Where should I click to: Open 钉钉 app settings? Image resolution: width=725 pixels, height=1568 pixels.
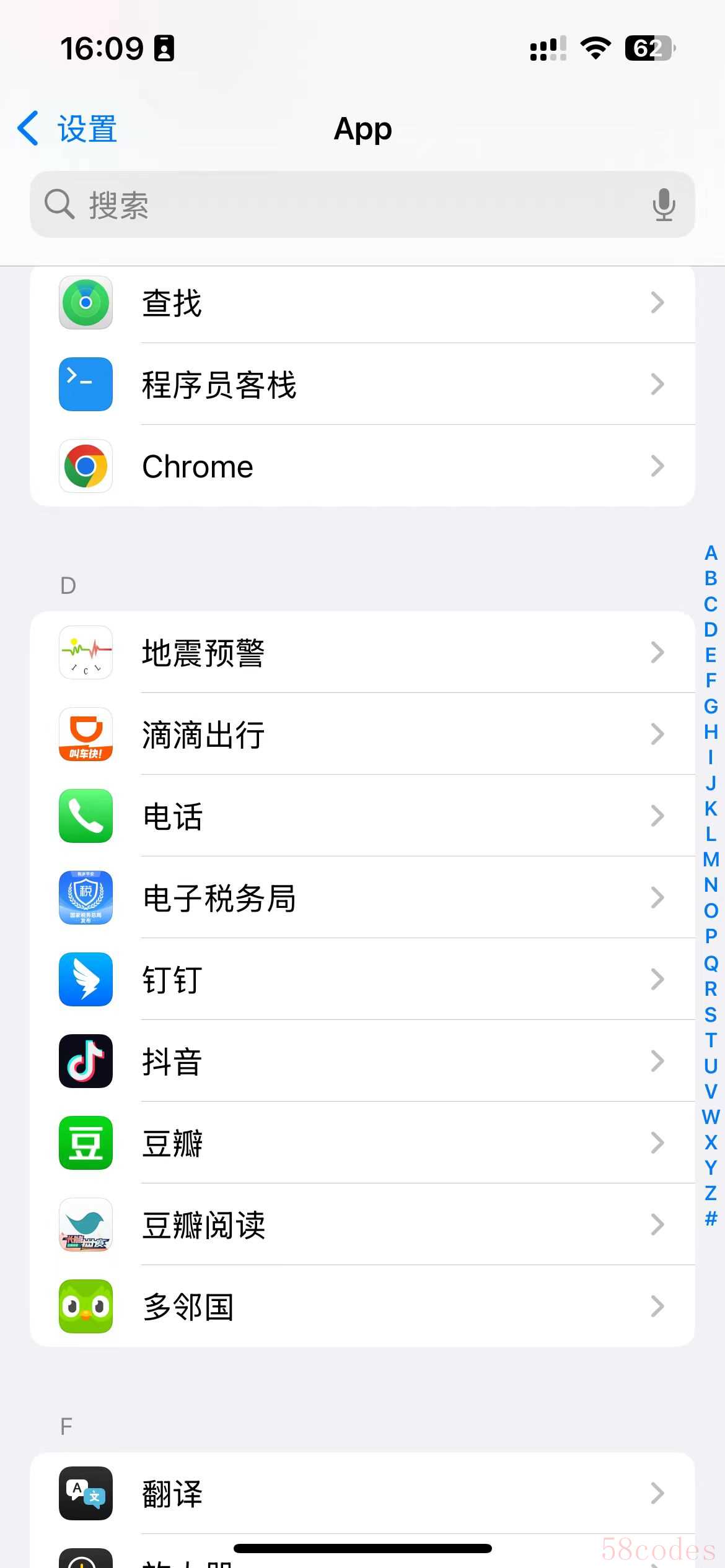(x=362, y=980)
